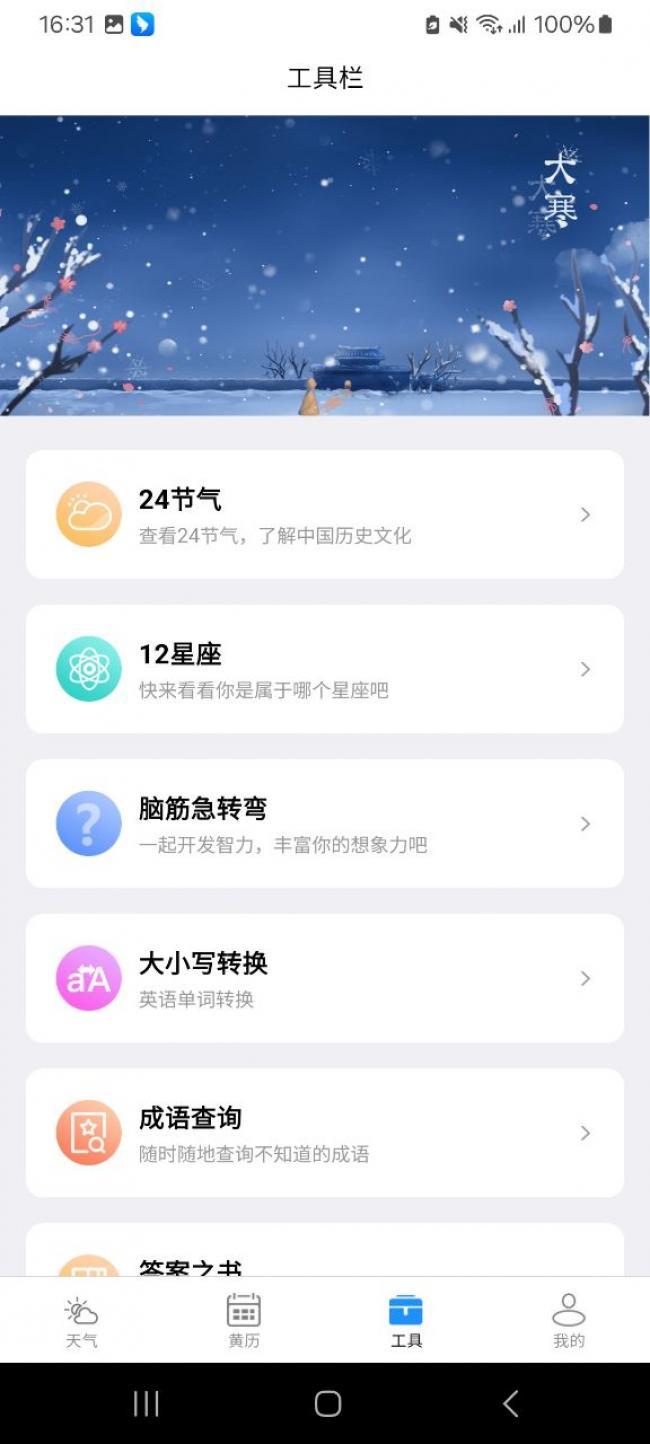Open 大小写转换 case converter

click(x=324, y=978)
